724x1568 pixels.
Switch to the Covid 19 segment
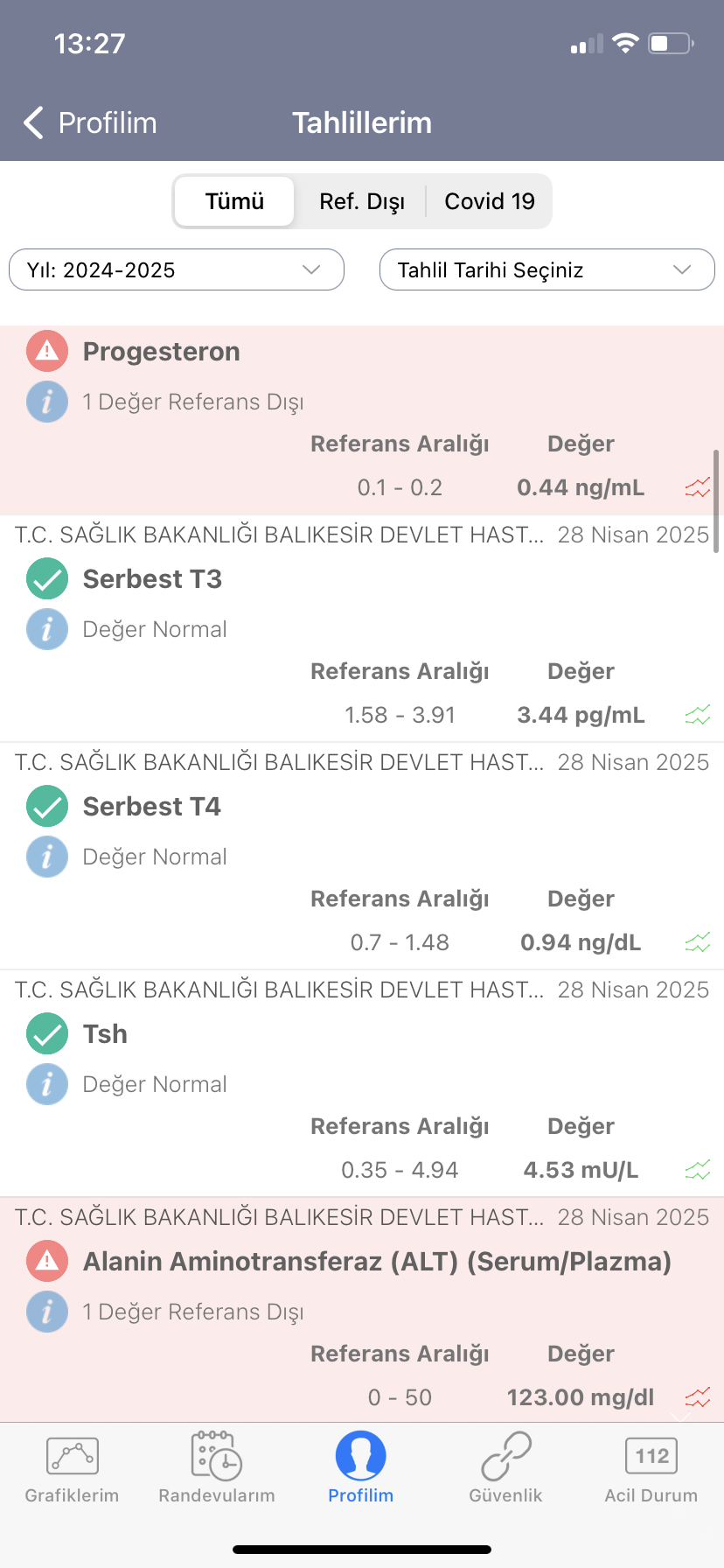click(x=490, y=201)
